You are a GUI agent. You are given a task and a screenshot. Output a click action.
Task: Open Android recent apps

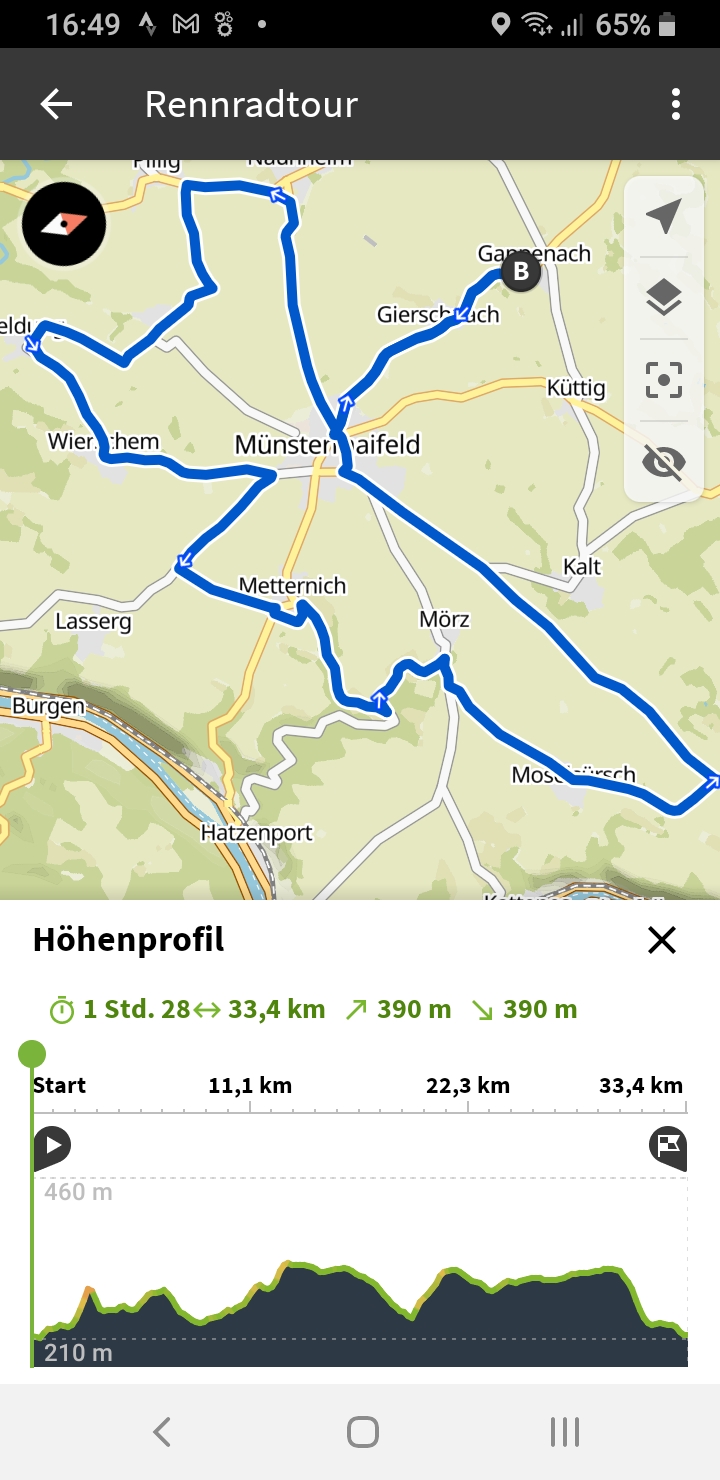tap(565, 1432)
